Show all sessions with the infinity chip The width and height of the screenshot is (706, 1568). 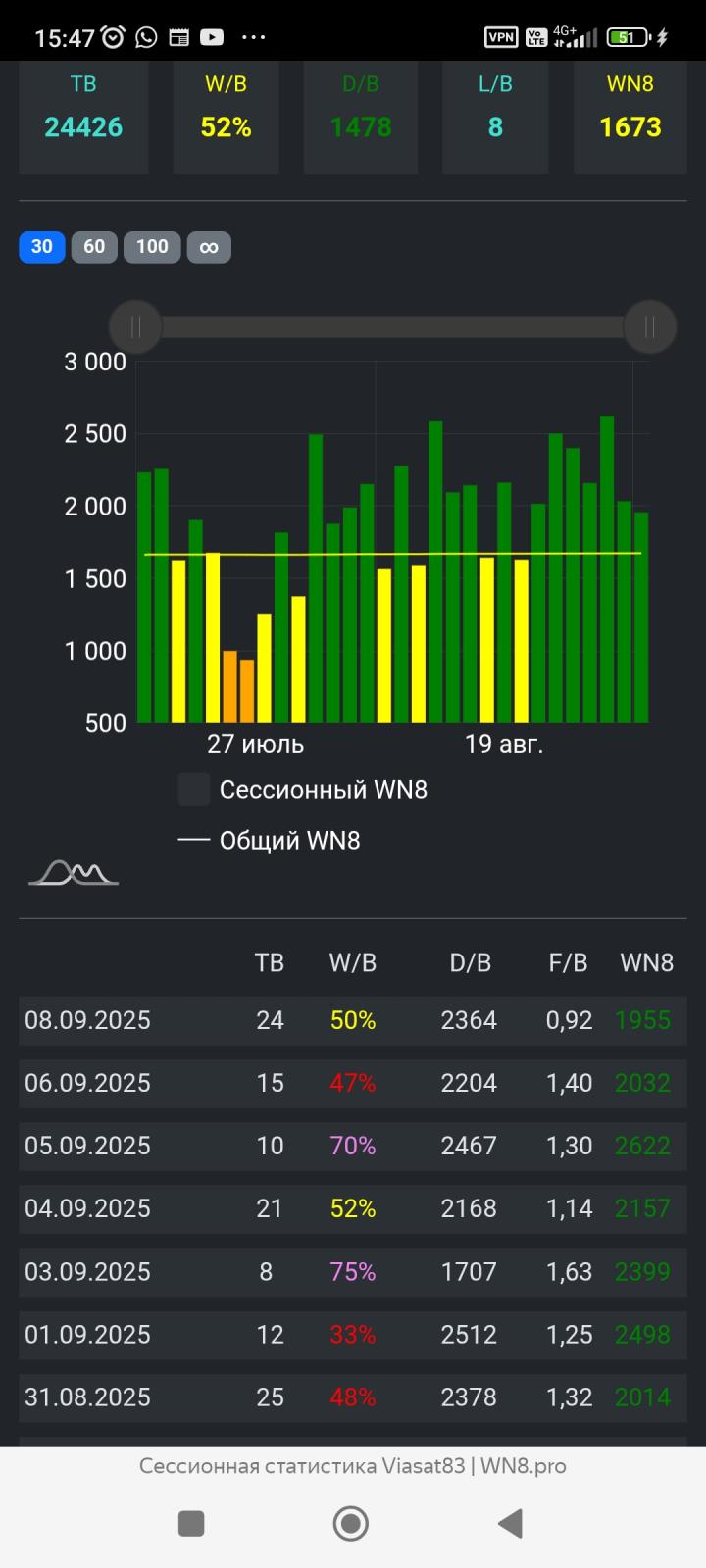point(209,247)
